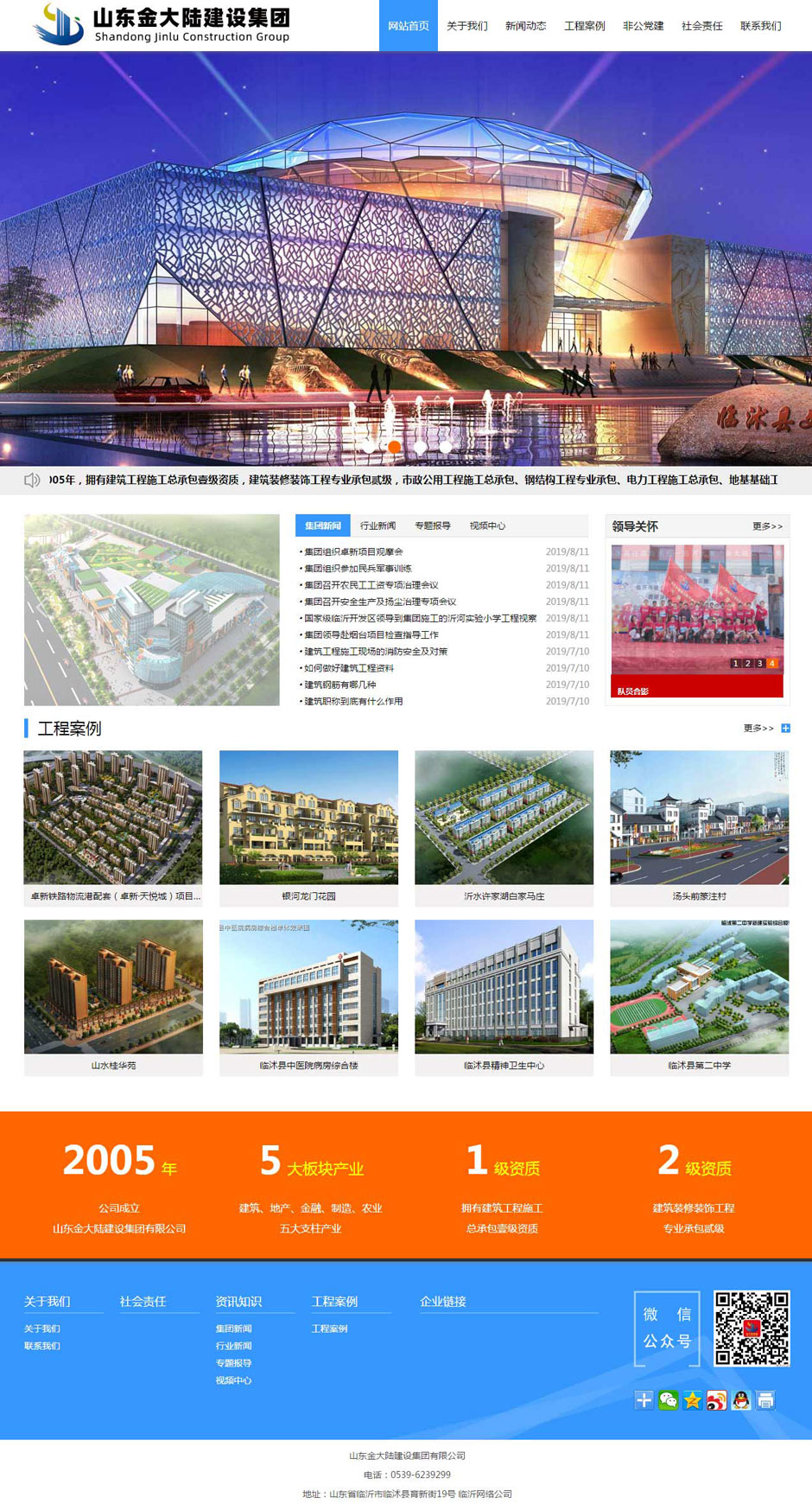
Task: Open 工程案例 in the top navigation
Action: click(x=584, y=26)
